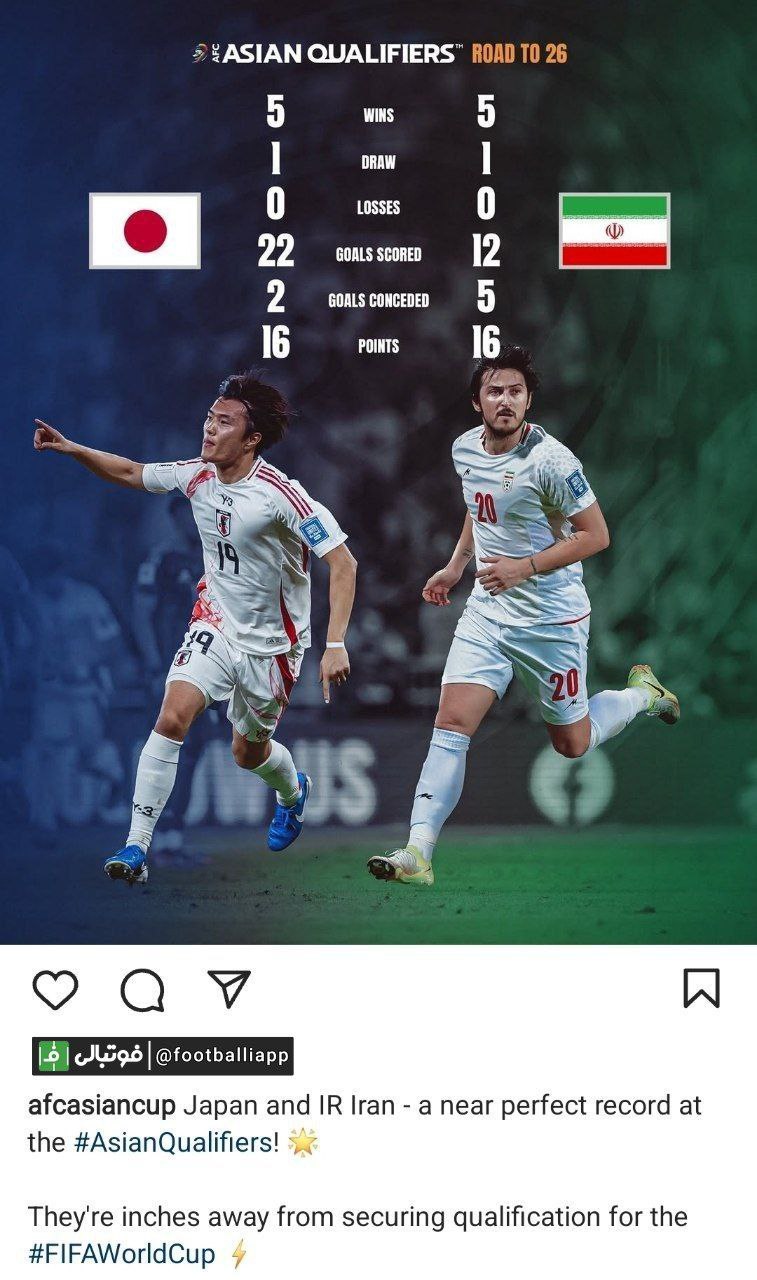This screenshot has height=1280, width=757.
Task: Open comments on the post
Action: click(x=142, y=990)
